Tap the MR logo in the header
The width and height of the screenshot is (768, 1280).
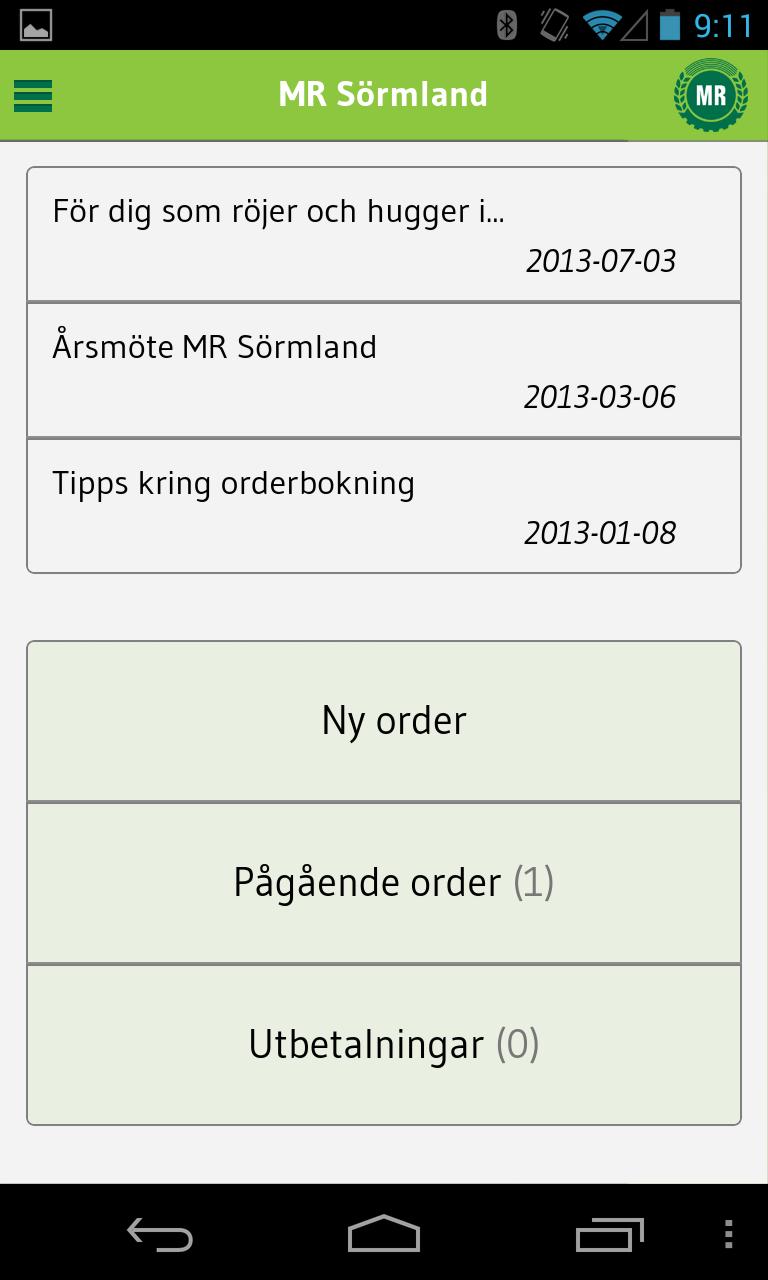(x=709, y=95)
